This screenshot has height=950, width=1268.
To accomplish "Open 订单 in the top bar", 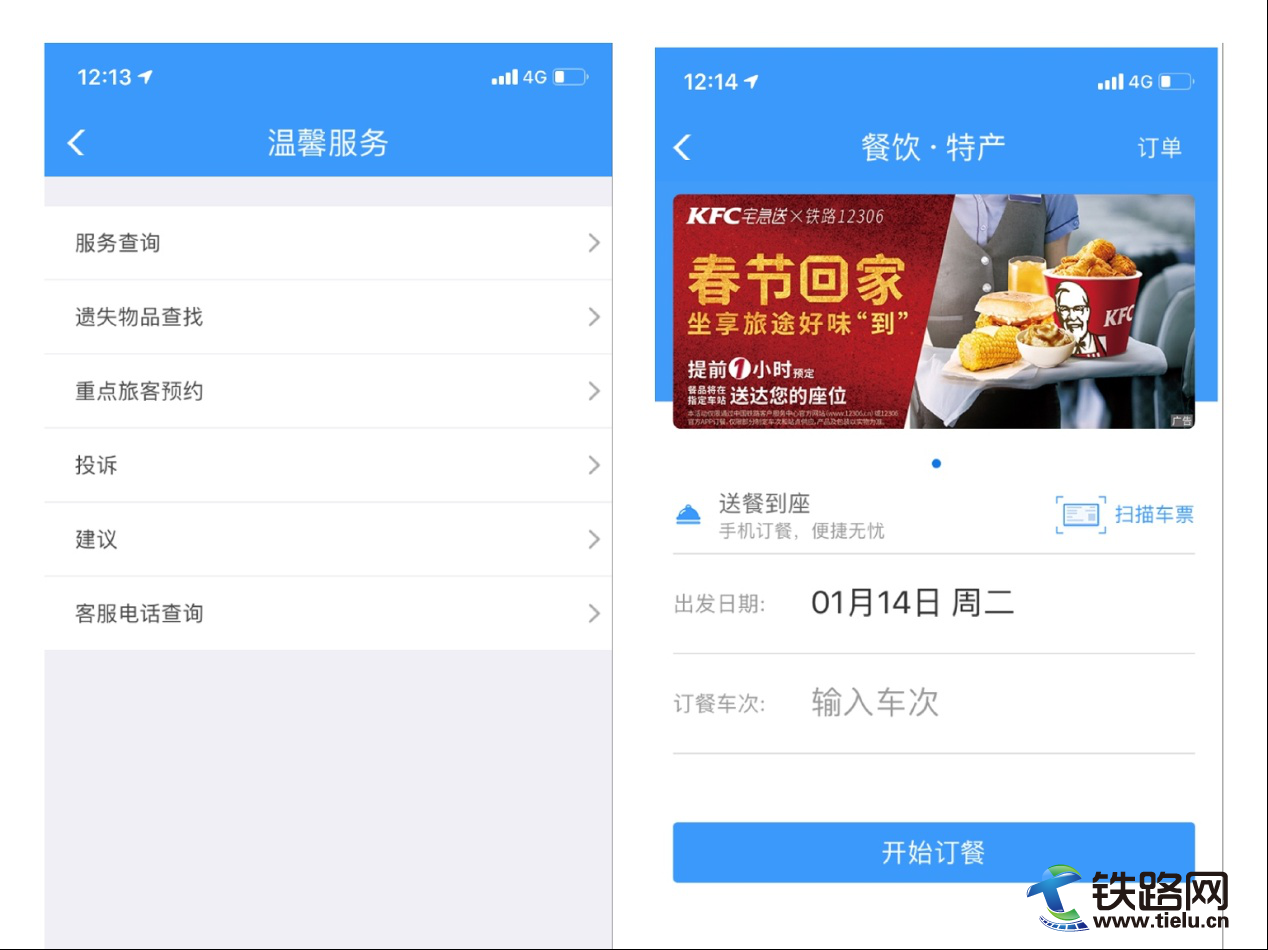I will click(x=1159, y=148).
